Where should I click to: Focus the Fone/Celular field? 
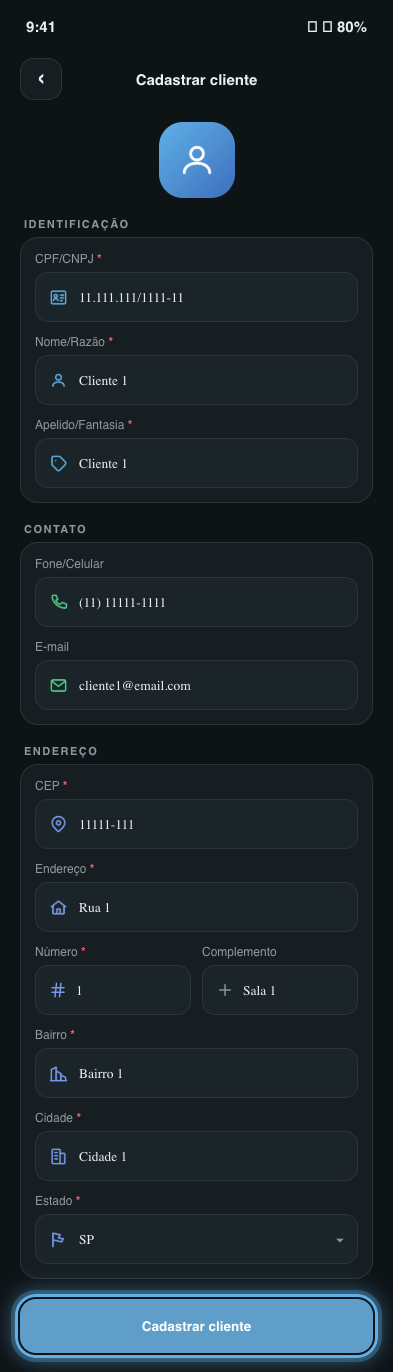196,602
